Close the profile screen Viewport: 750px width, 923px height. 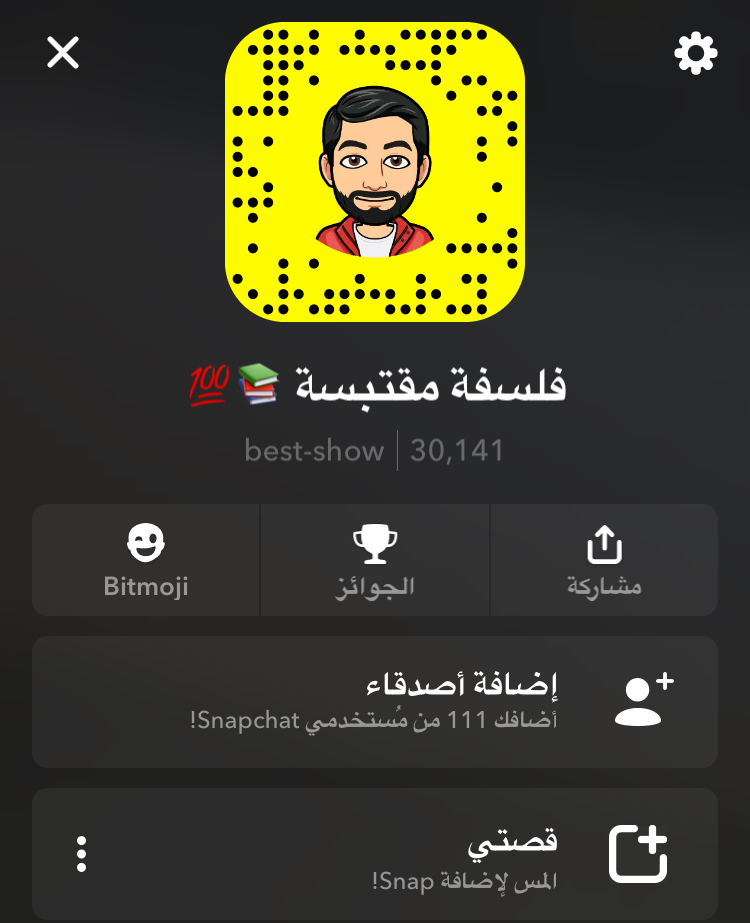(63, 53)
